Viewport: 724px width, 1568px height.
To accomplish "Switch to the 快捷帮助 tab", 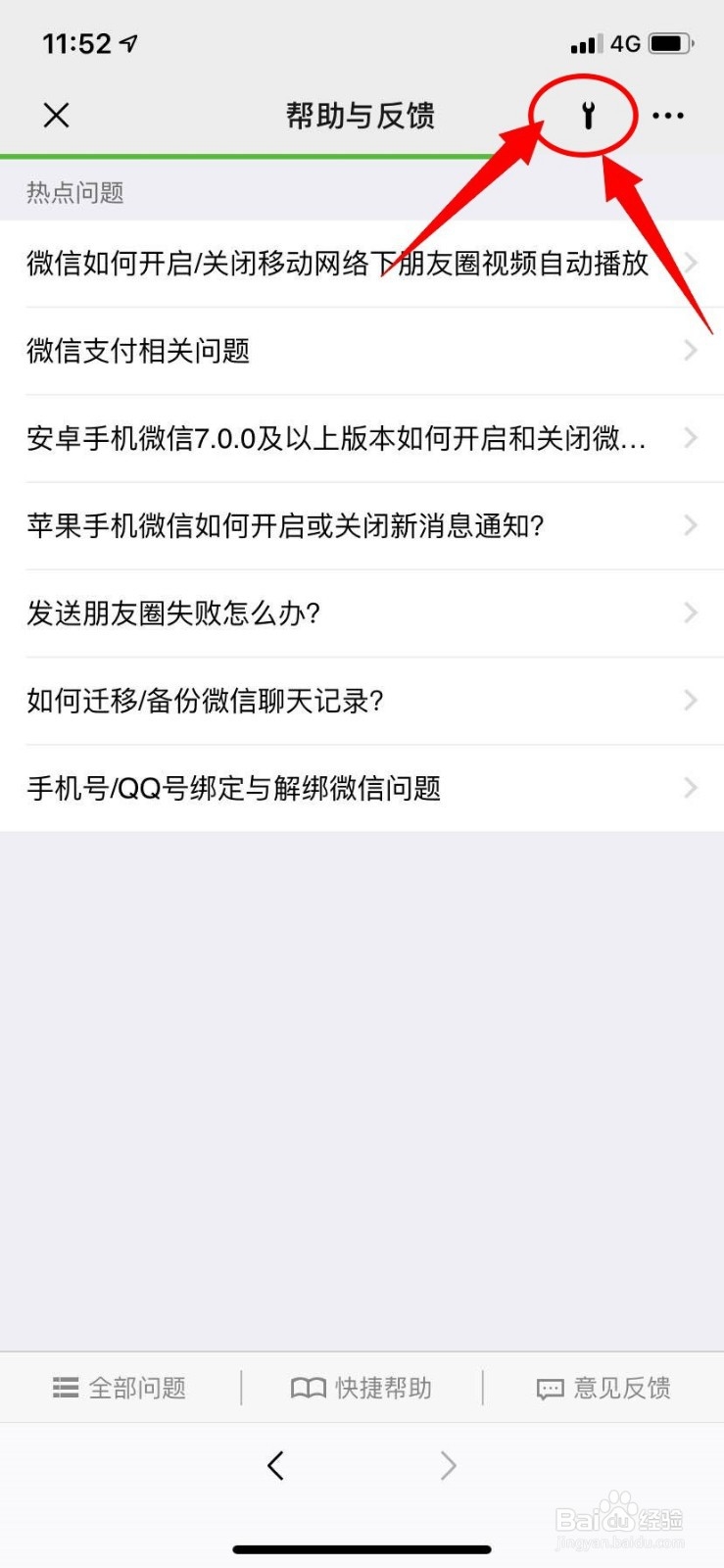I will 362,1387.
